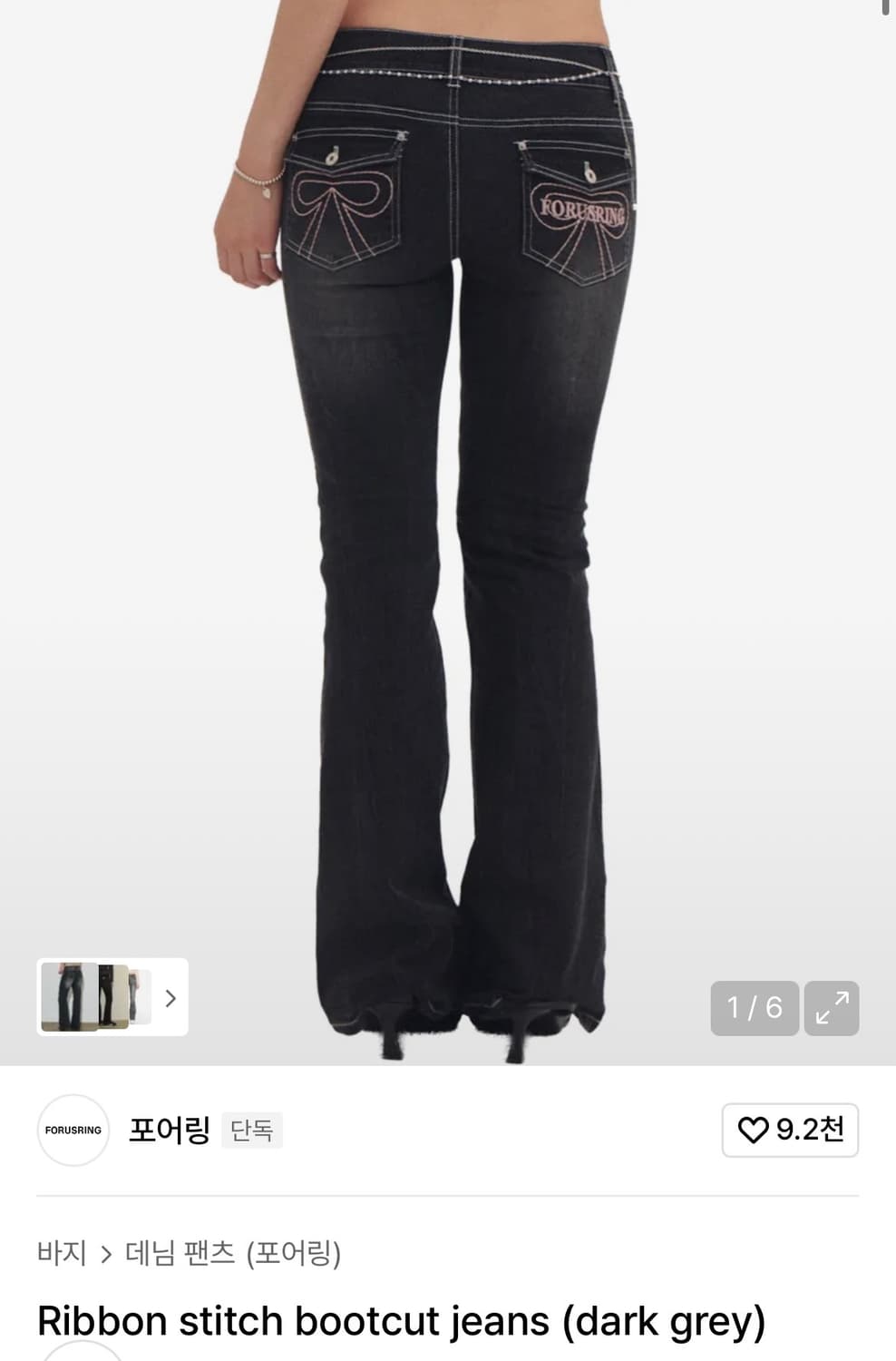Viewport: 896px width, 1361px height.
Task: Tap the 1 / 6 image counter
Action: 754,1008
